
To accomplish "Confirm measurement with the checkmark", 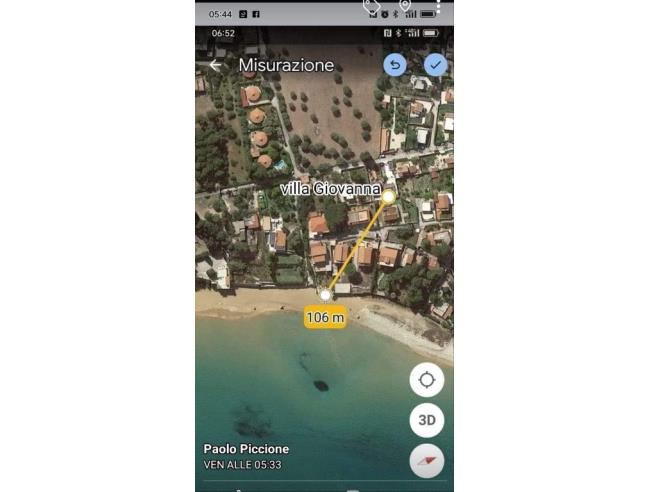I will point(435,65).
